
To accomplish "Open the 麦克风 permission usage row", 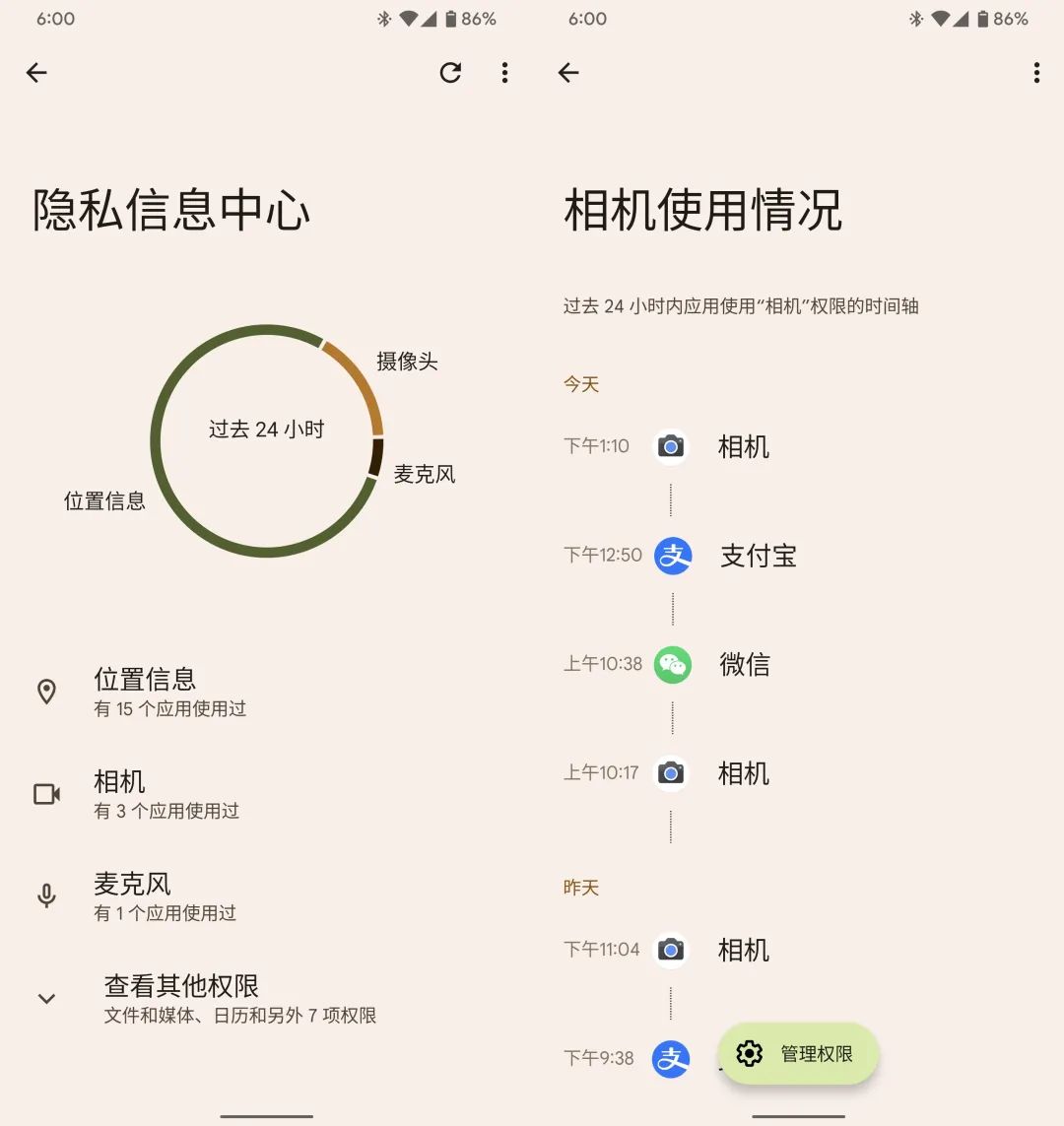I will click(x=164, y=896).
